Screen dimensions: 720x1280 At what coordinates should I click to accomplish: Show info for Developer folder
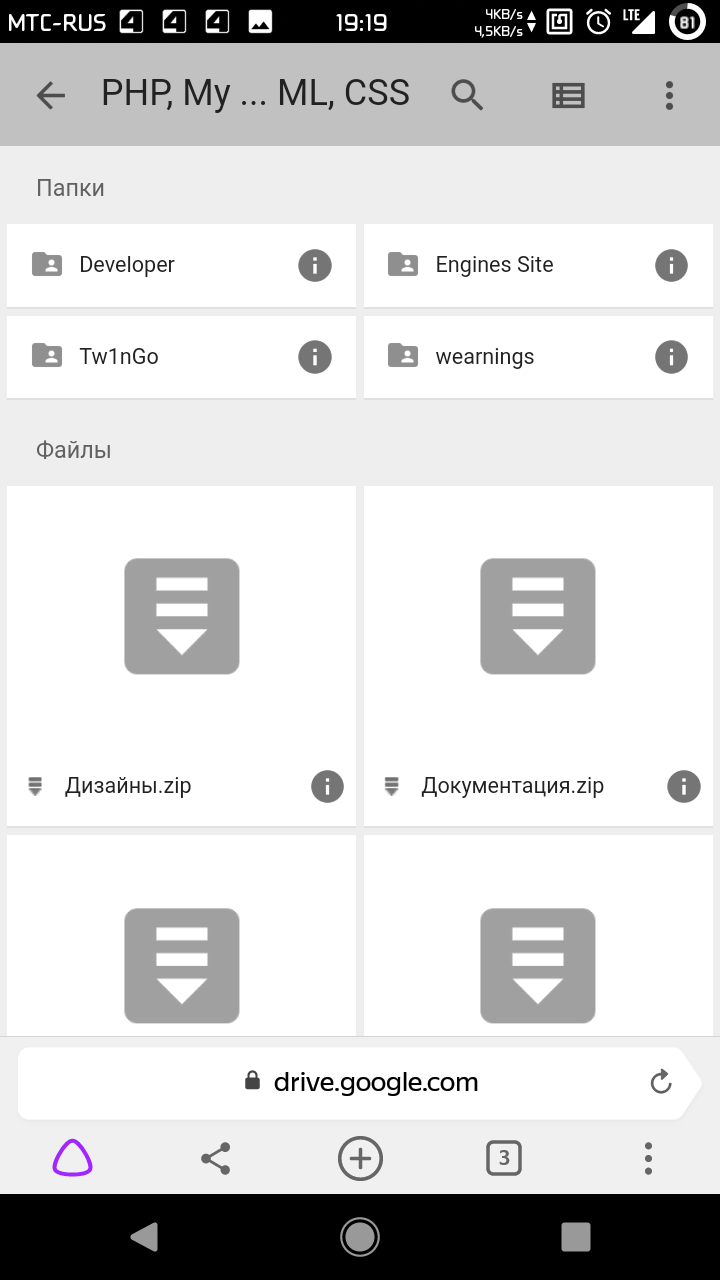[x=315, y=265]
